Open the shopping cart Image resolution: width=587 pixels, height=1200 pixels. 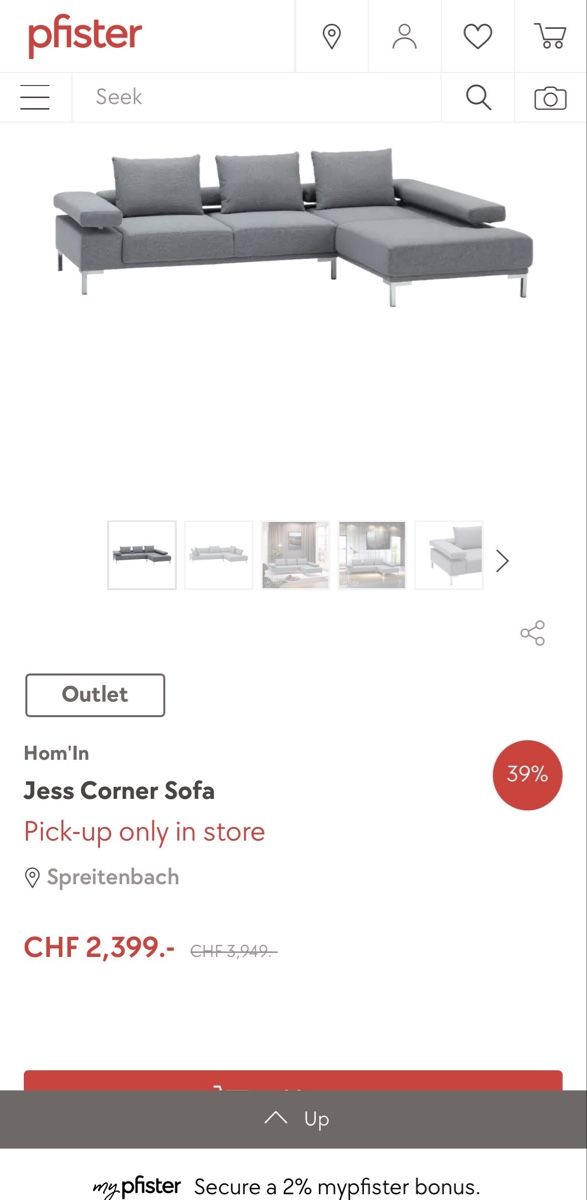[x=551, y=37]
